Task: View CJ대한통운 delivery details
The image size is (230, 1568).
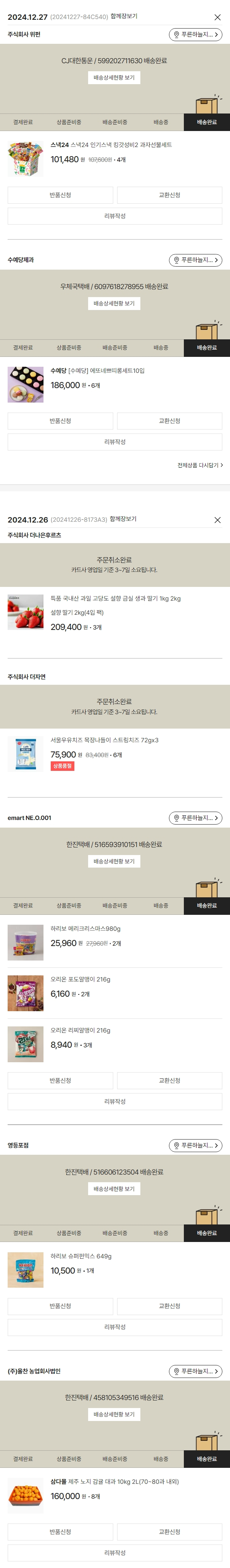Action: tap(114, 78)
